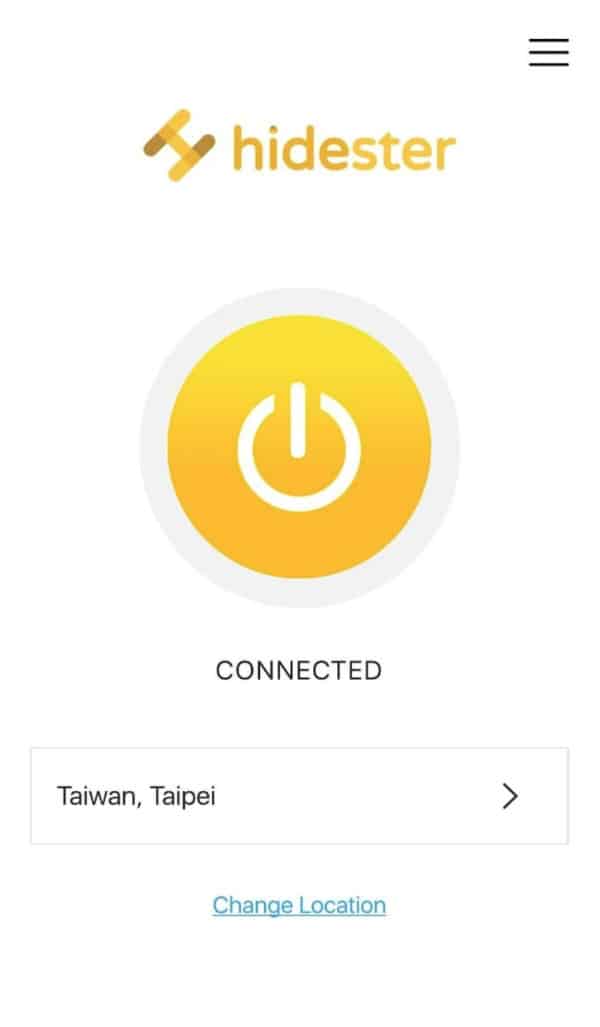
Task: Follow the Change Location link
Action: coord(299,905)
